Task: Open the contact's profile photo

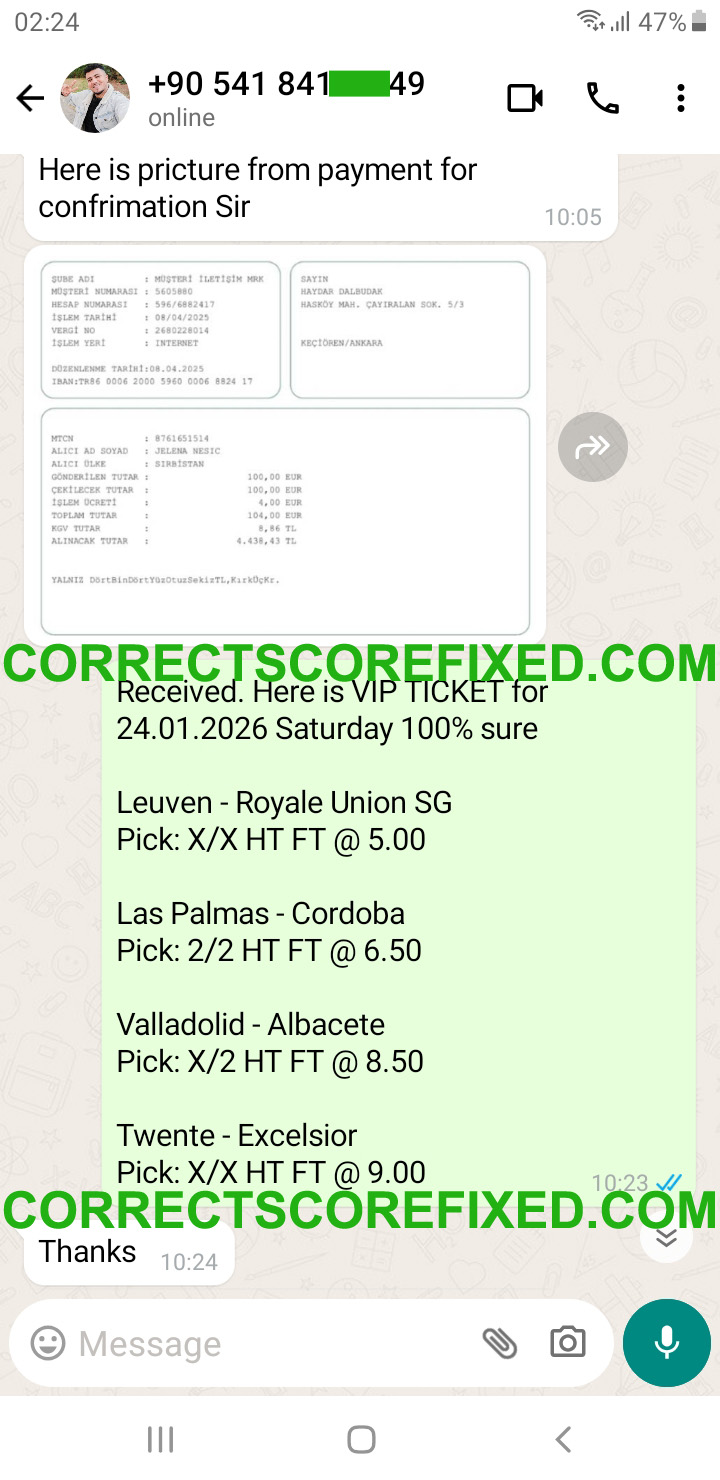Action: click(x=95, y=98)
